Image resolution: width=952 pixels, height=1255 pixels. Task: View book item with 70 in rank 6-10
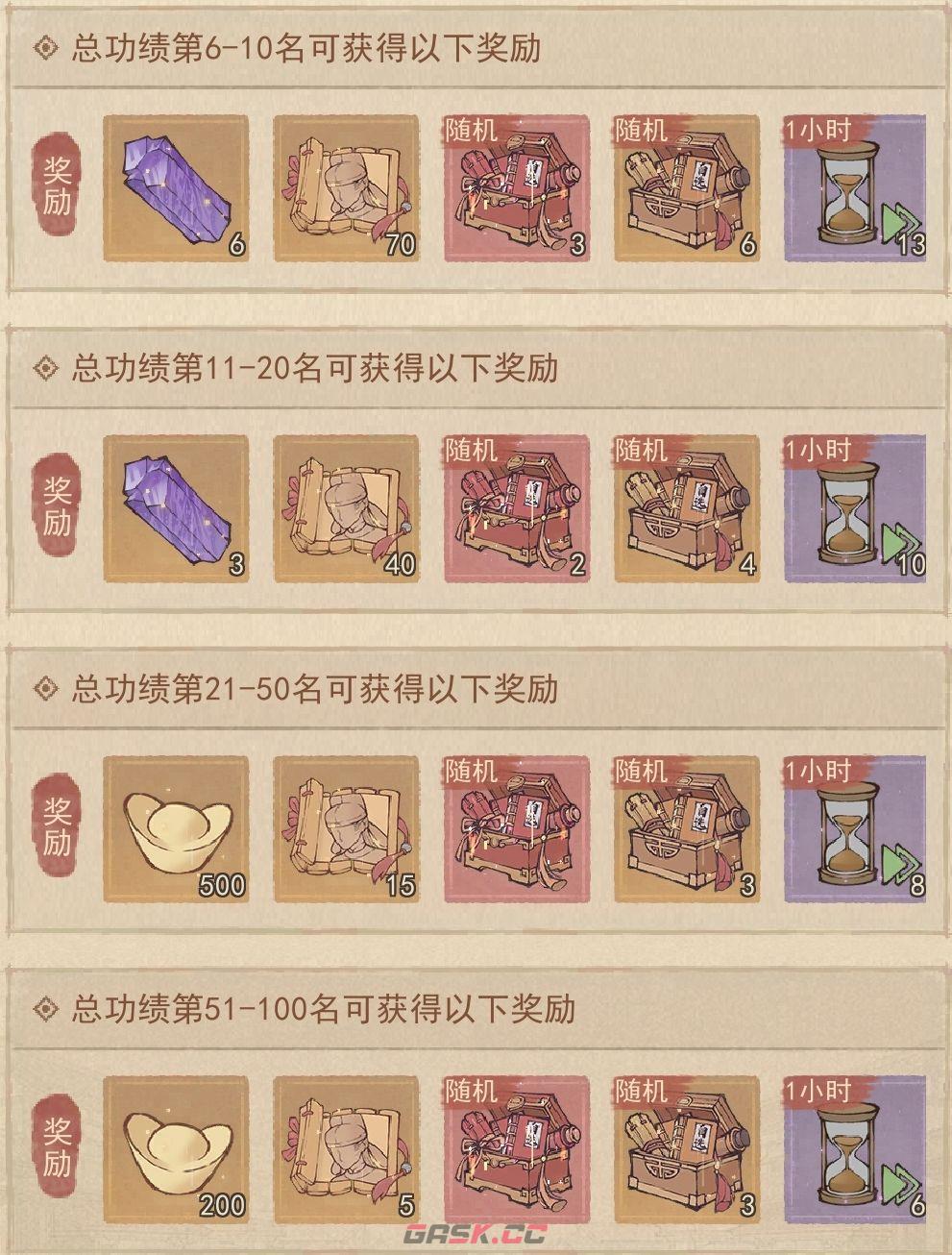[346, 188]
